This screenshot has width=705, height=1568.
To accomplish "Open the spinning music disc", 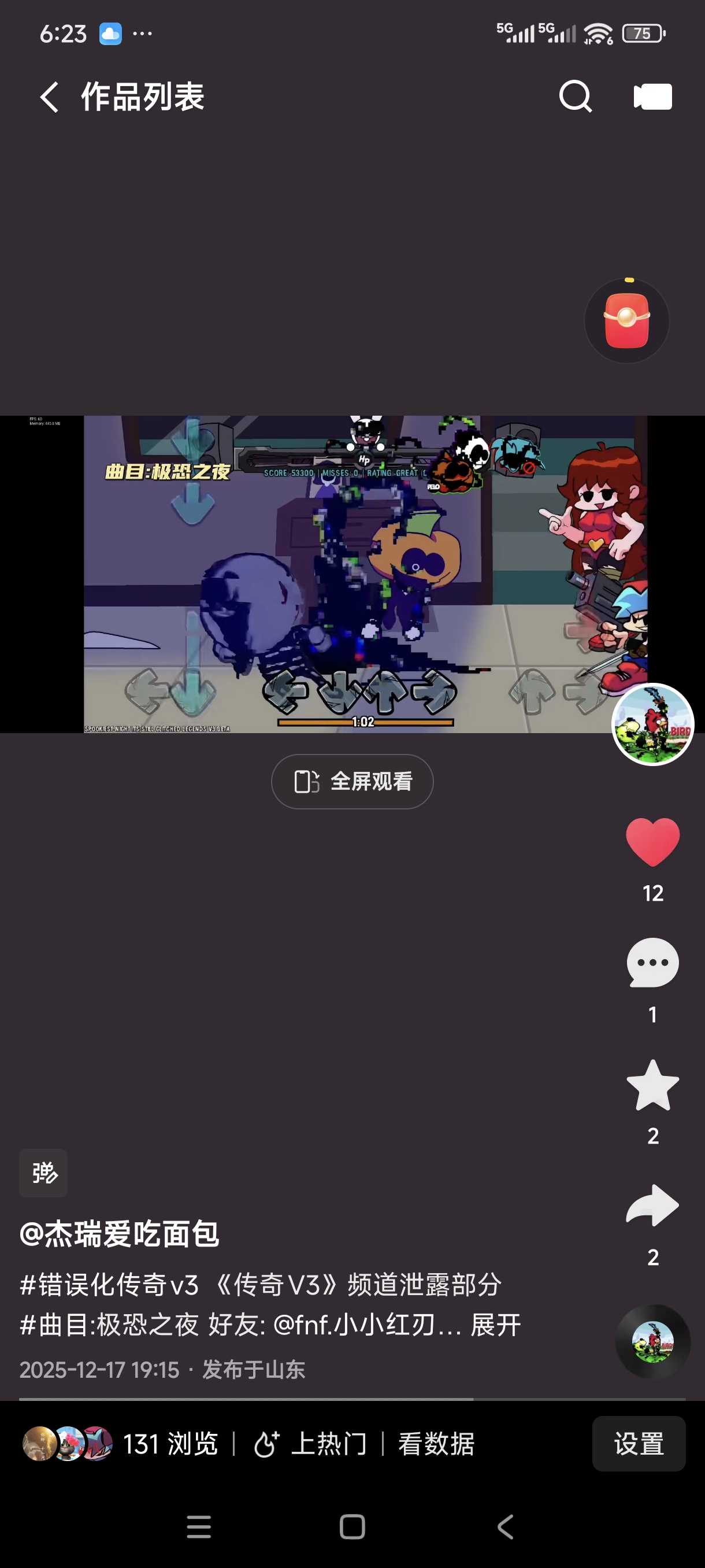I will tap(652, 1341).
